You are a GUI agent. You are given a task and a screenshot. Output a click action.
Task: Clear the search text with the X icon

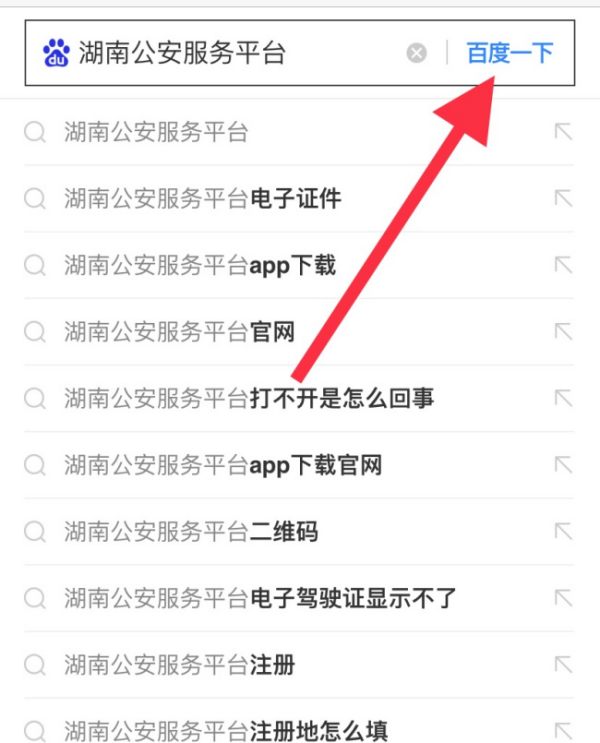[417, 53]
